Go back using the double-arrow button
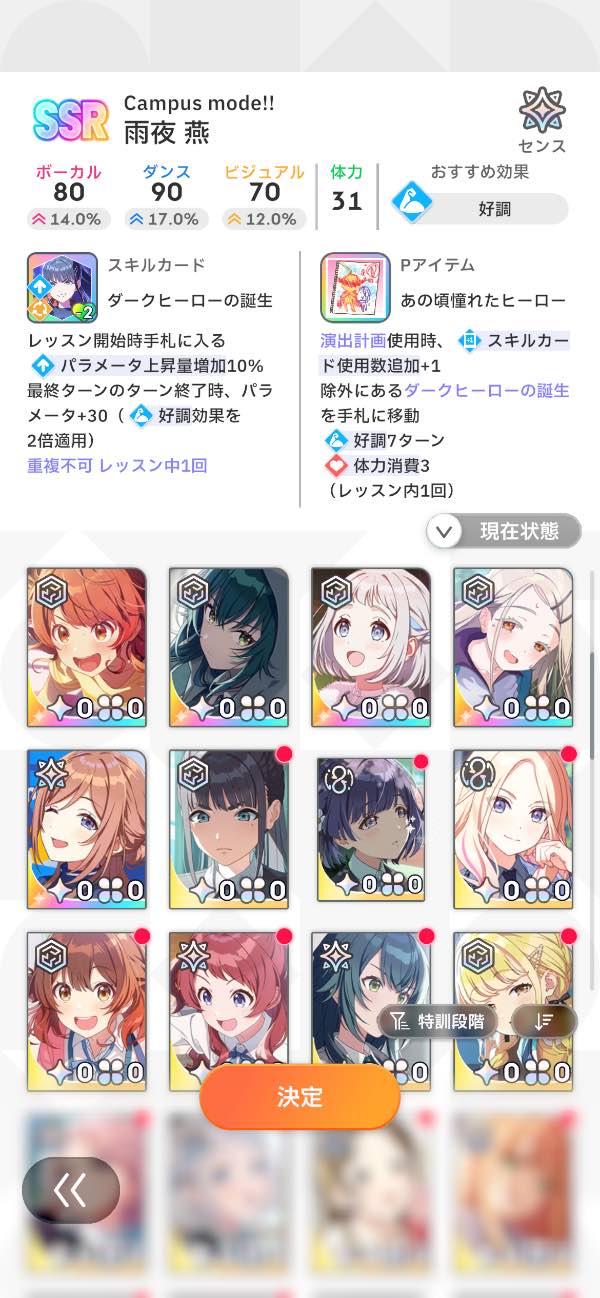Viewport: 600px width, 1298px height. (x=71, y=1189)
